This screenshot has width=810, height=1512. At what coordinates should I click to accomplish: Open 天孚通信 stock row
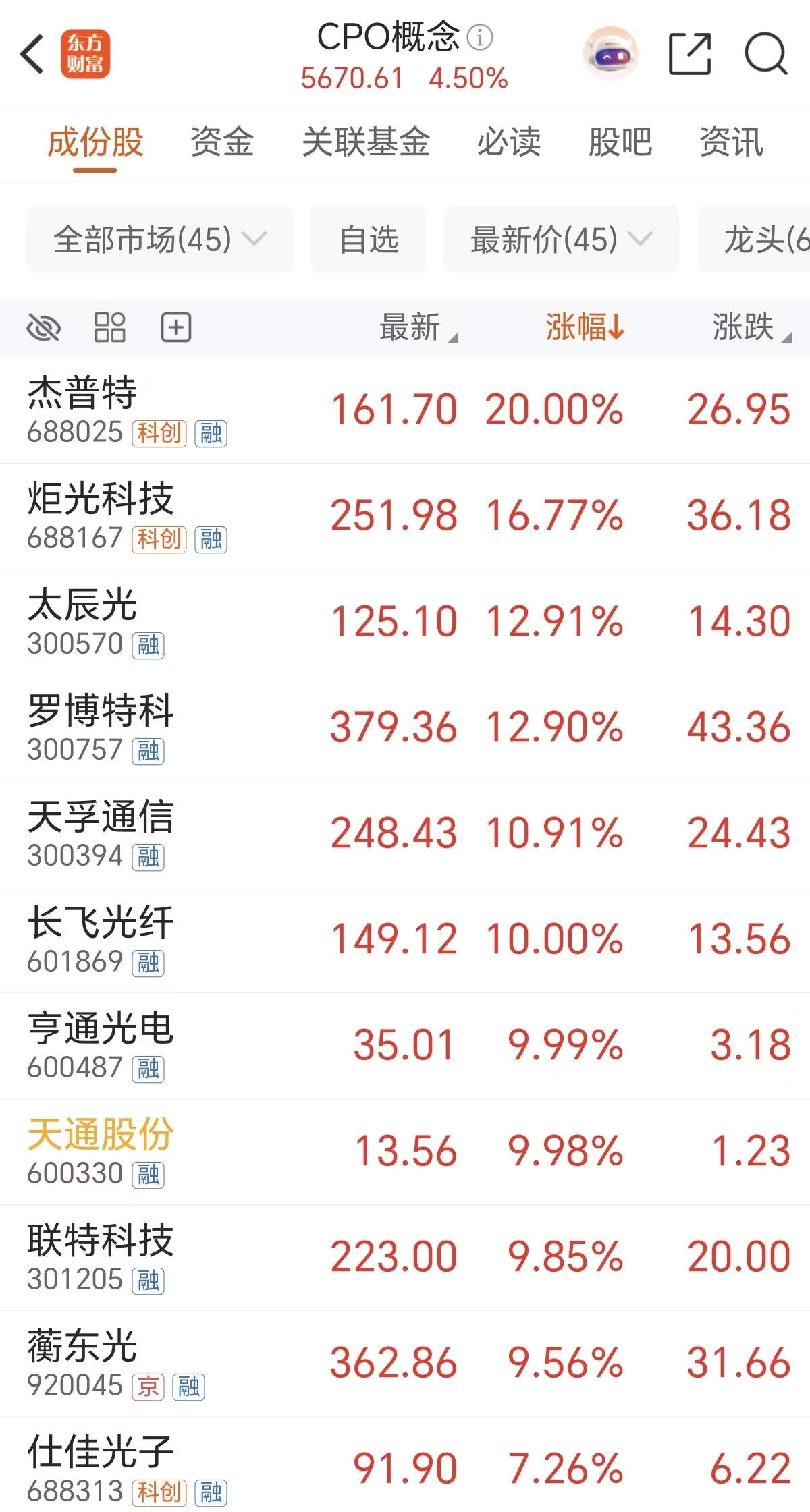click(x=101, y=818)
